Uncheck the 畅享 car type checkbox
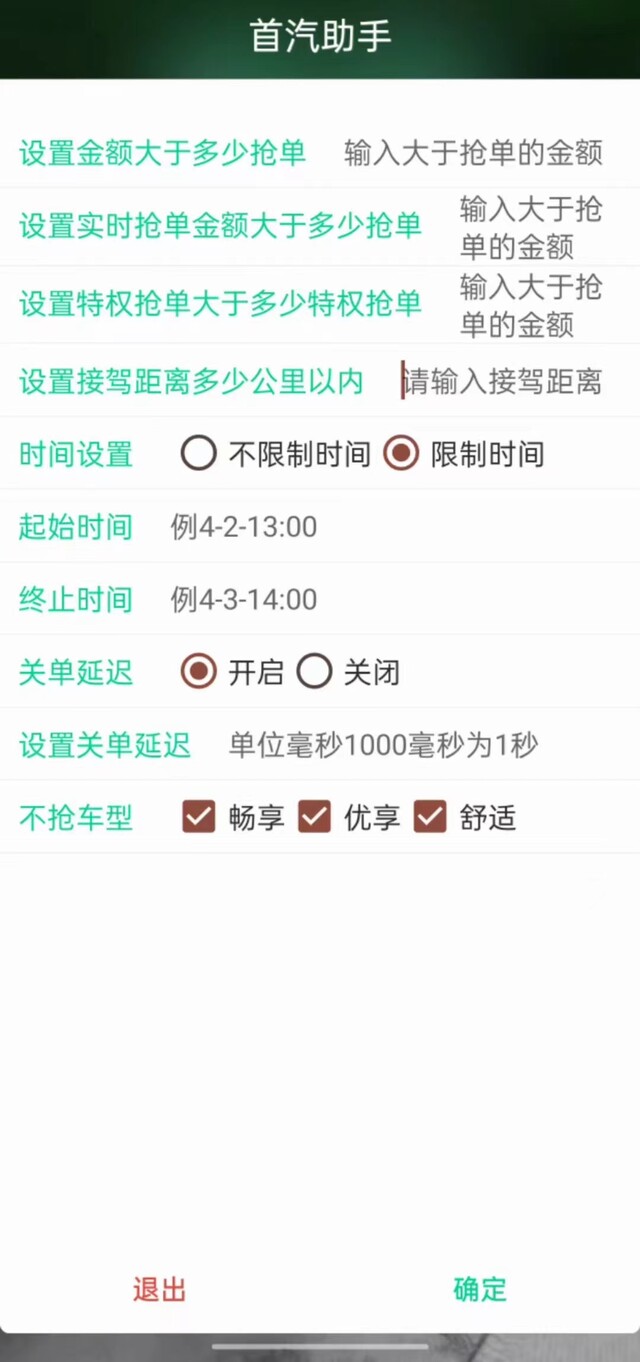 coord(233,817)
